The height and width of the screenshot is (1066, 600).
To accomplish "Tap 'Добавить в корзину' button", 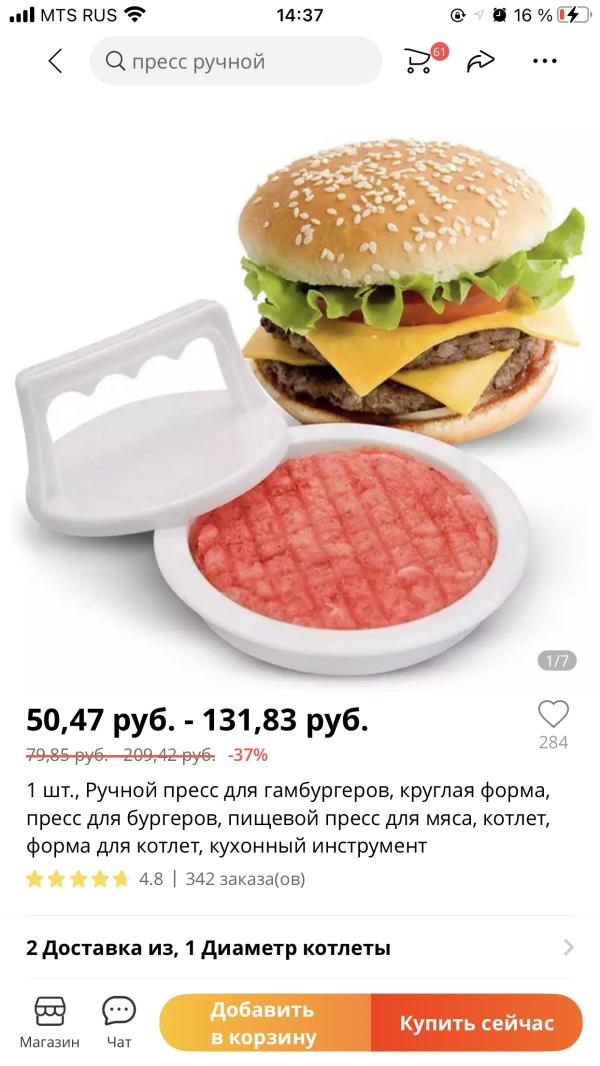I will [265, 1023].
